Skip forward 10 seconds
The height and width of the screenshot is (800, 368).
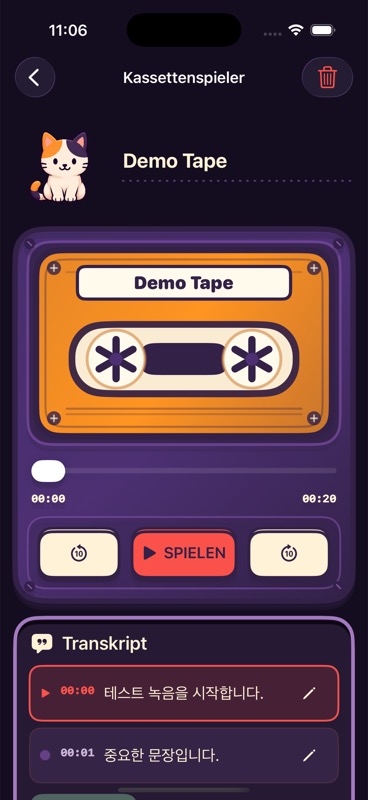(x=289, y=554)
